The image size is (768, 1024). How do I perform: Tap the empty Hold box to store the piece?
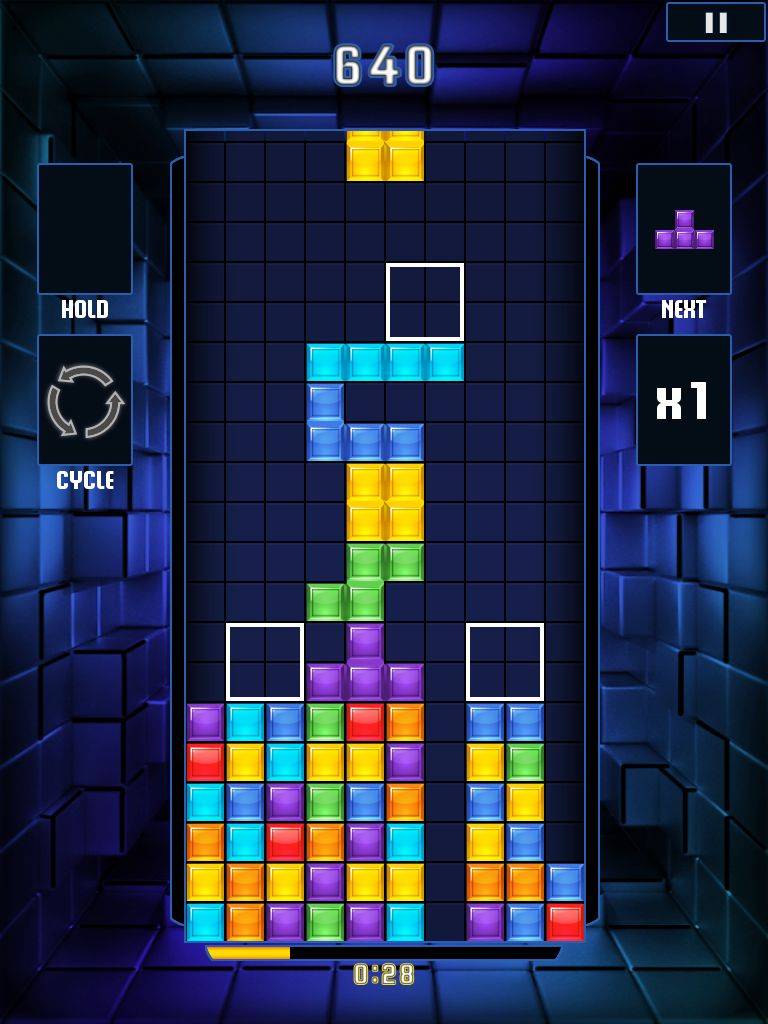click(x=85, y=229)
